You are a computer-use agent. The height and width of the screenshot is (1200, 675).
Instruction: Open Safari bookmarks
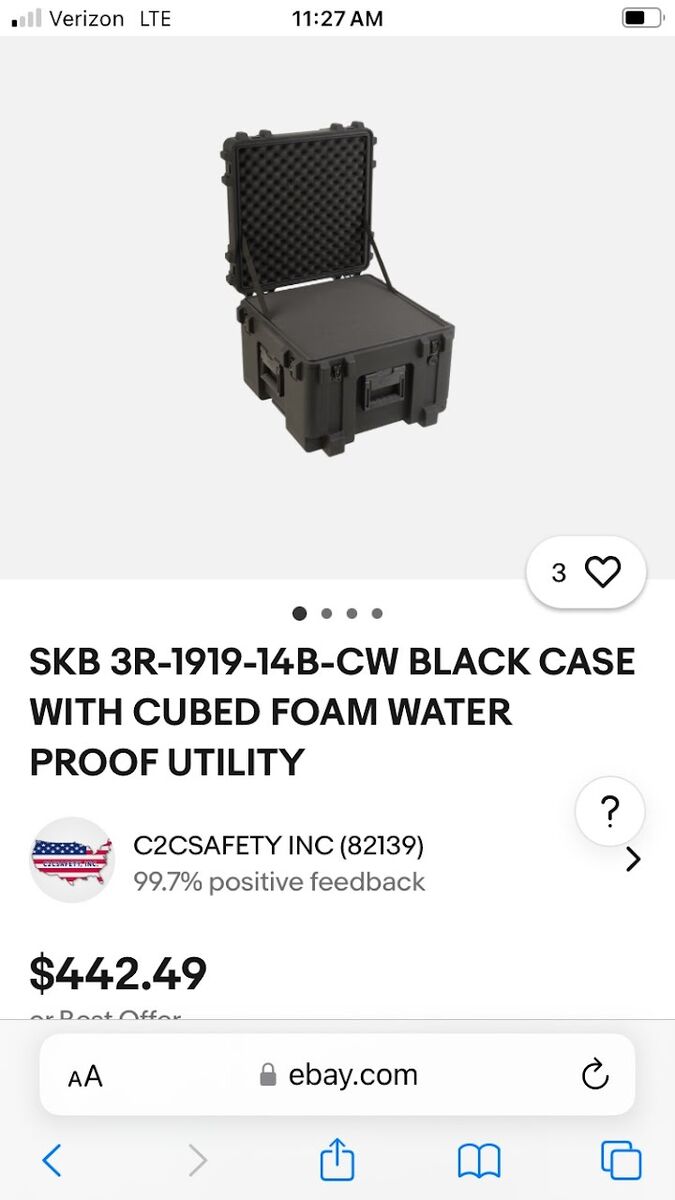[479, 1161]
